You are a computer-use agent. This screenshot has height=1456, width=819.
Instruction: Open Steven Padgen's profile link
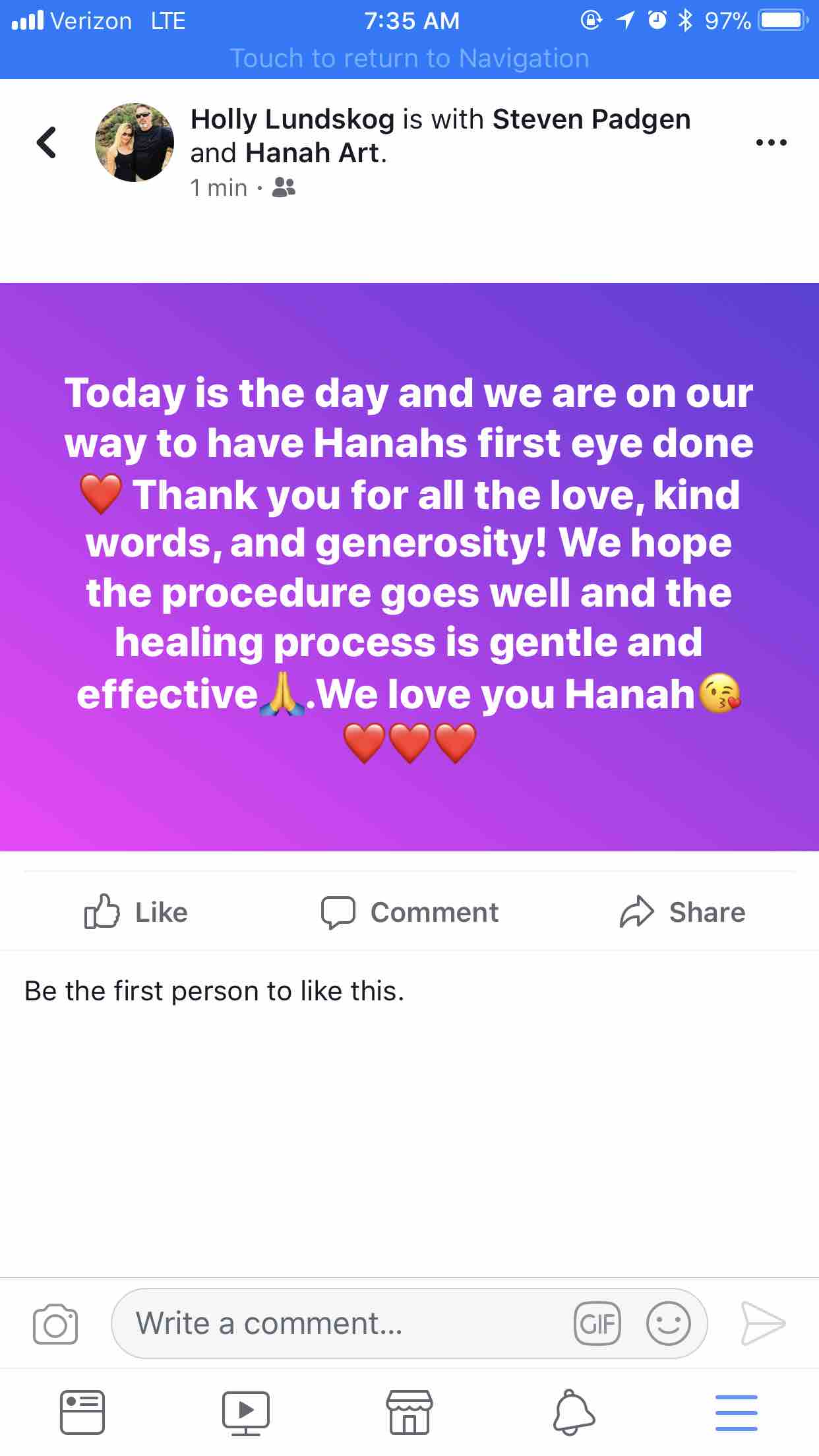pyautogui.click(x=591, y=119)
